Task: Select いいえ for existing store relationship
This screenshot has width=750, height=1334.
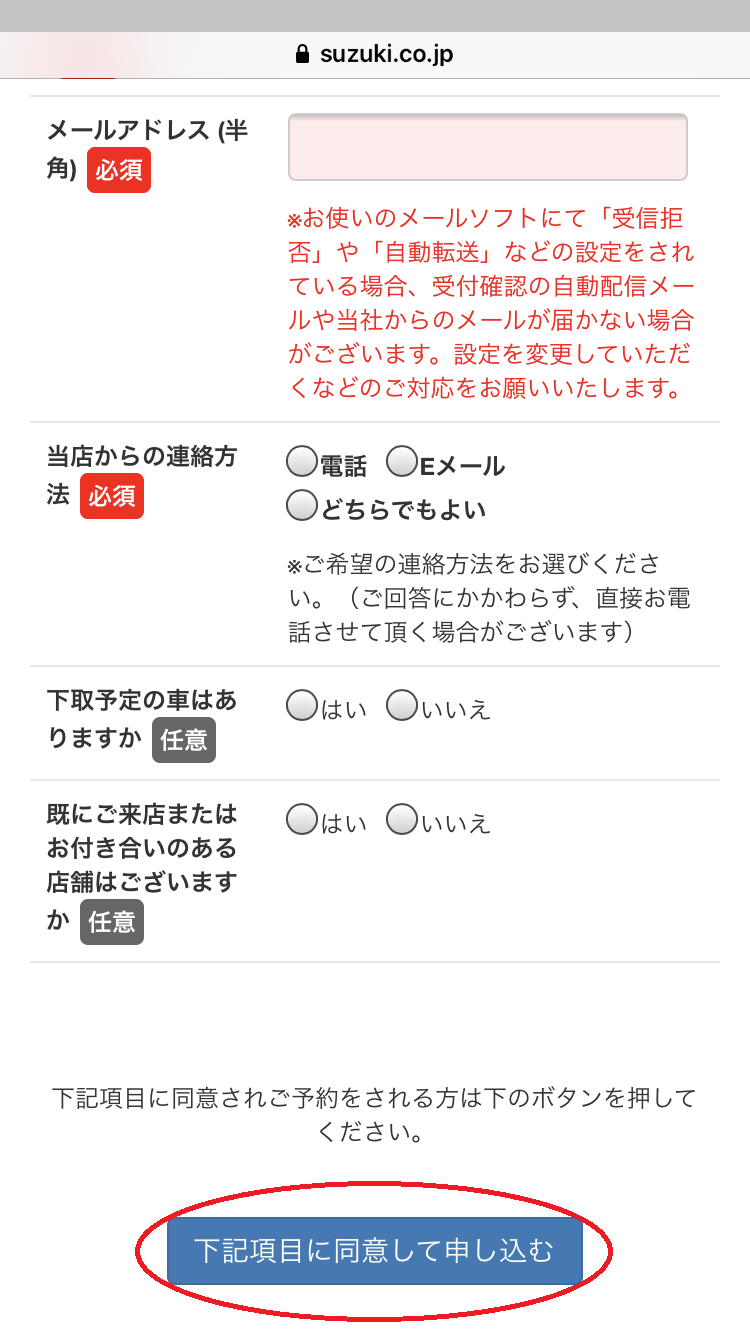Action: pos(401,820)
